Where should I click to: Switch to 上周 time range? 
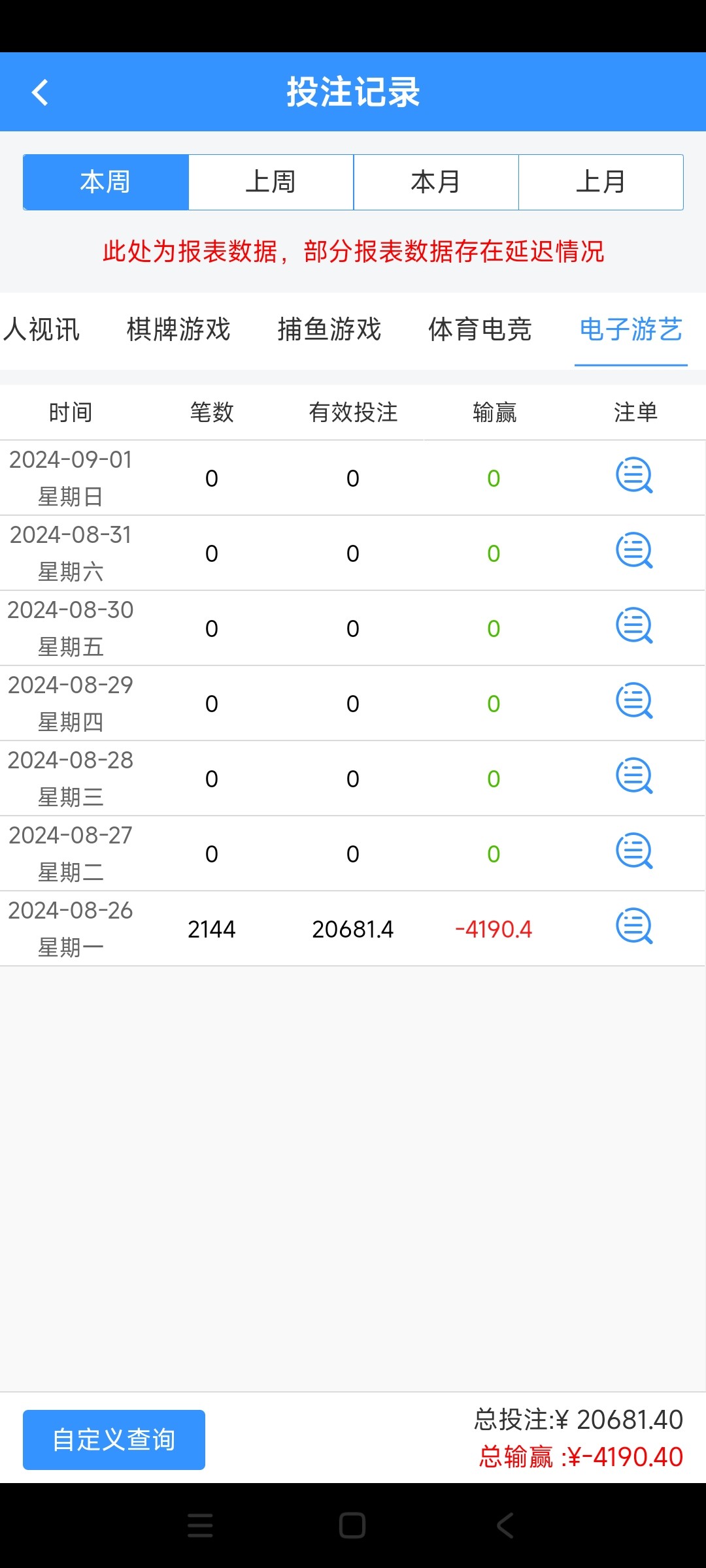[271, 182]
